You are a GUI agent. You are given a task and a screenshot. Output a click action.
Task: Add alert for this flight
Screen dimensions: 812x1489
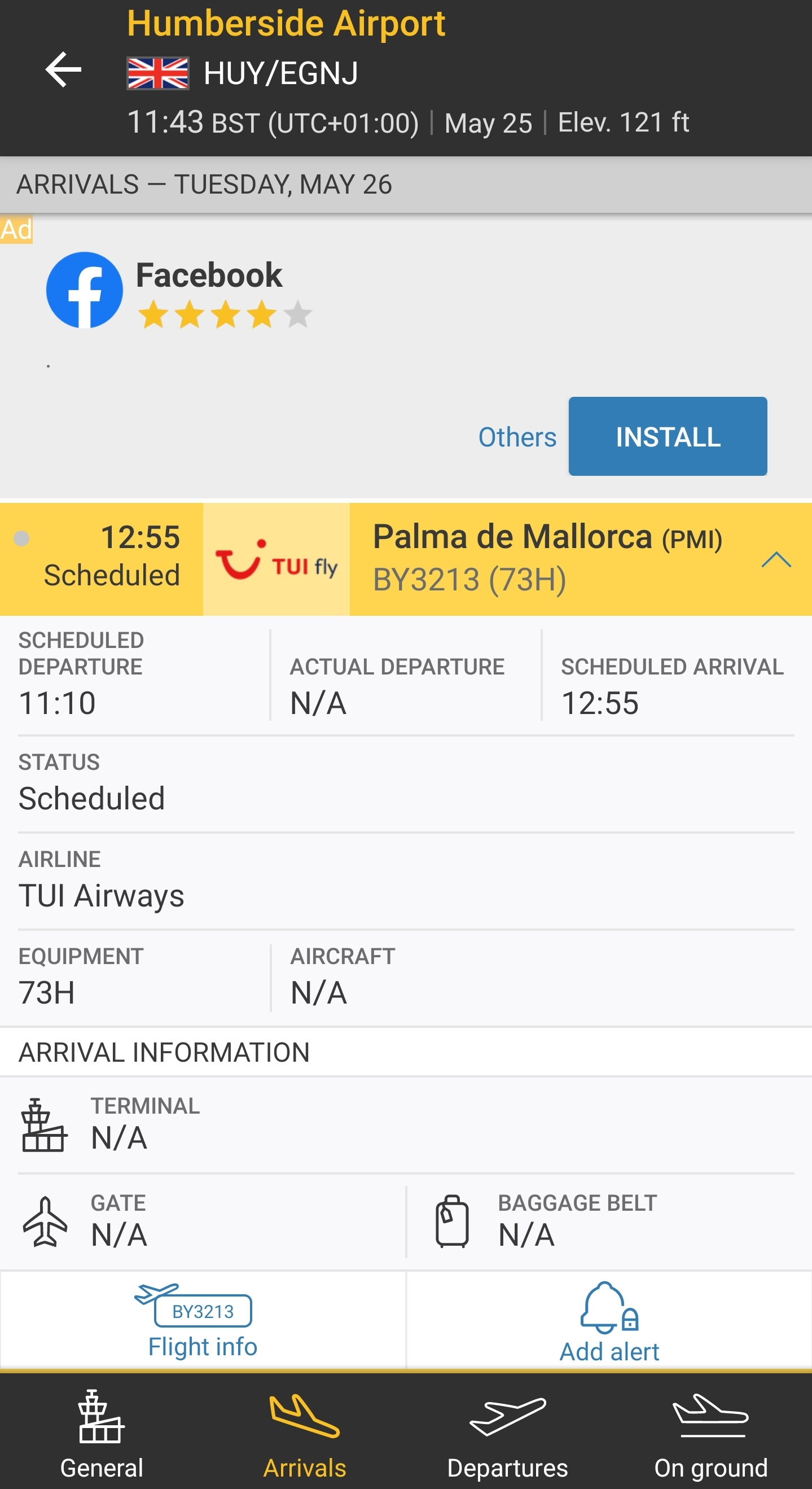(x=609, y=1321)
